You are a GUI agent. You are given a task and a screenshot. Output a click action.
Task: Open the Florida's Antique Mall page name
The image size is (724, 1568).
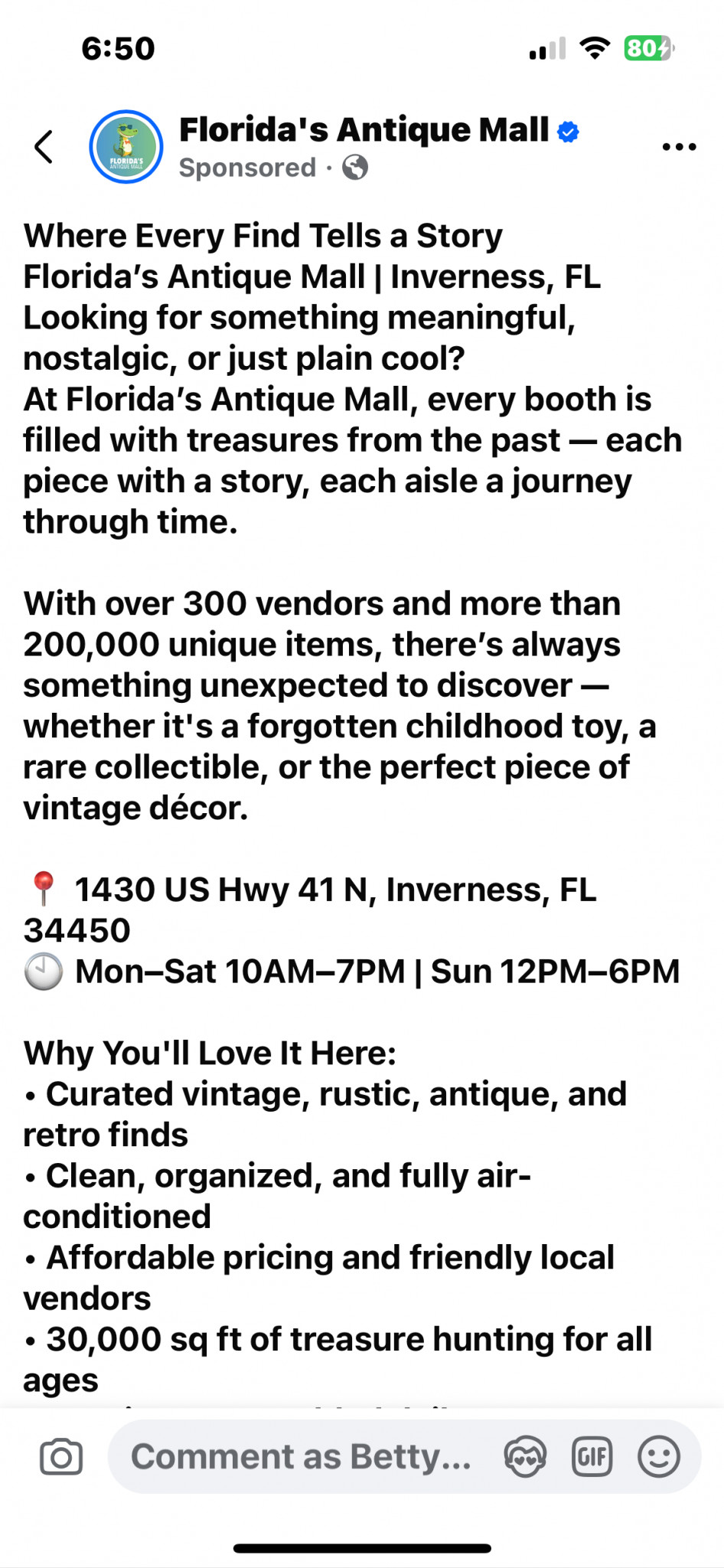point(364,129)
